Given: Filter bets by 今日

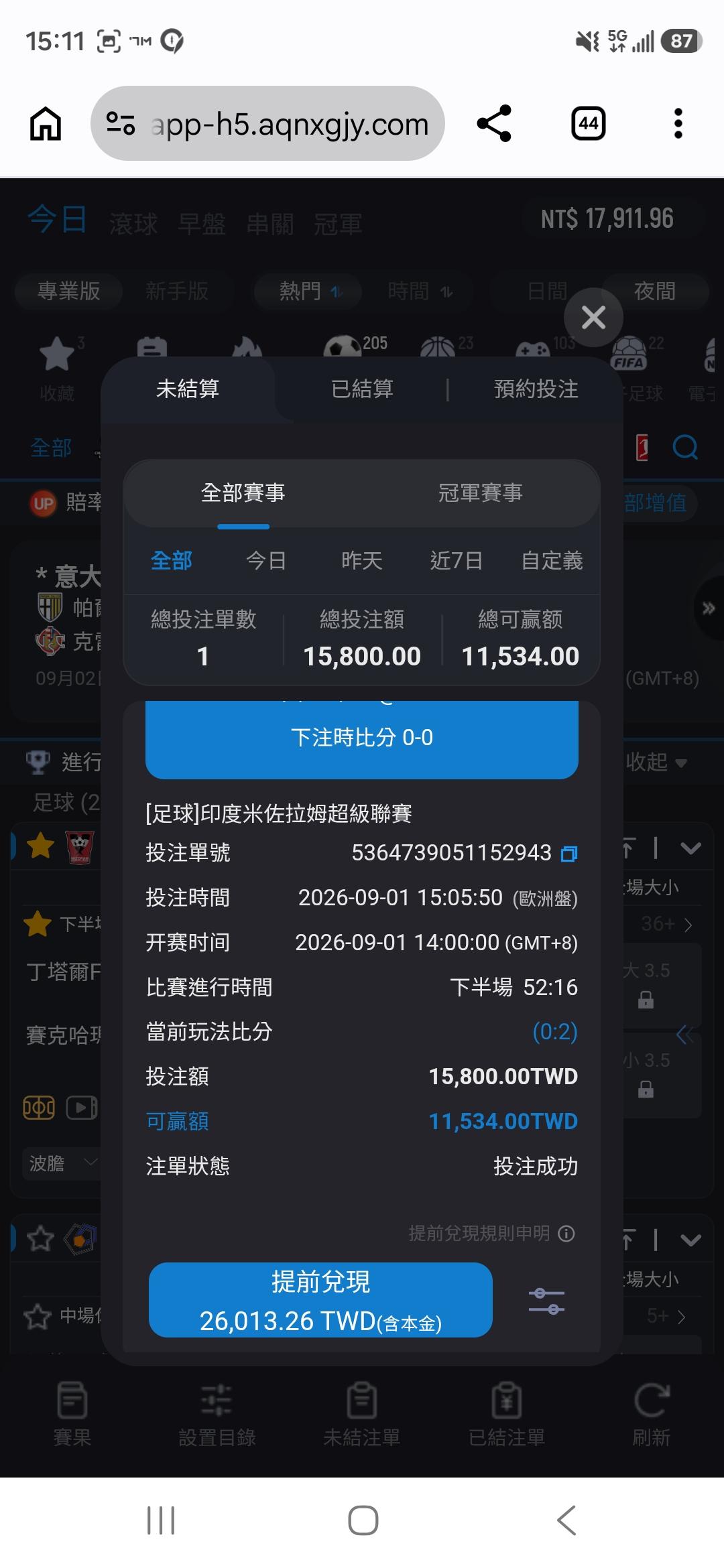Looking at the screenshot, I should point(266,560).
